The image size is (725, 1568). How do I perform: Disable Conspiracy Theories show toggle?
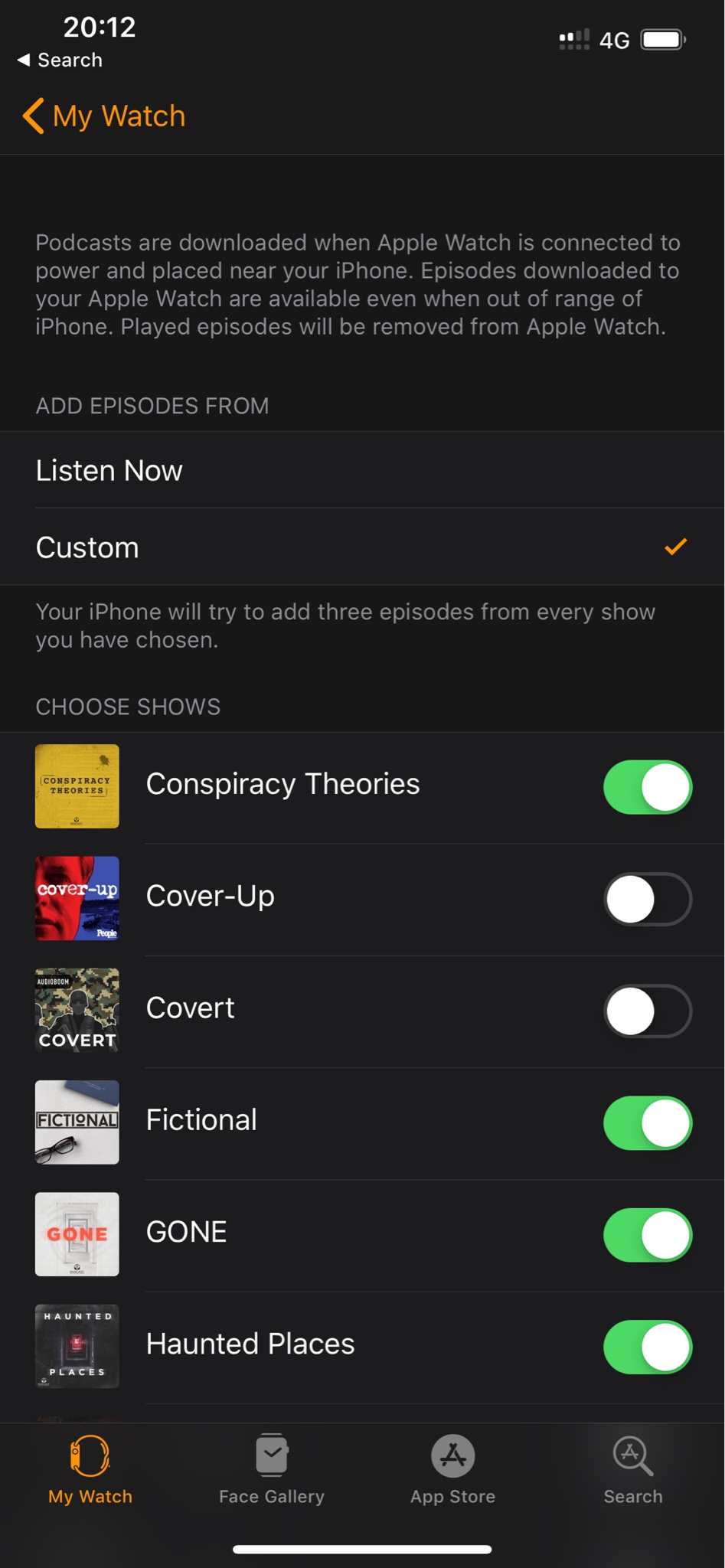[x=647, y=786]
